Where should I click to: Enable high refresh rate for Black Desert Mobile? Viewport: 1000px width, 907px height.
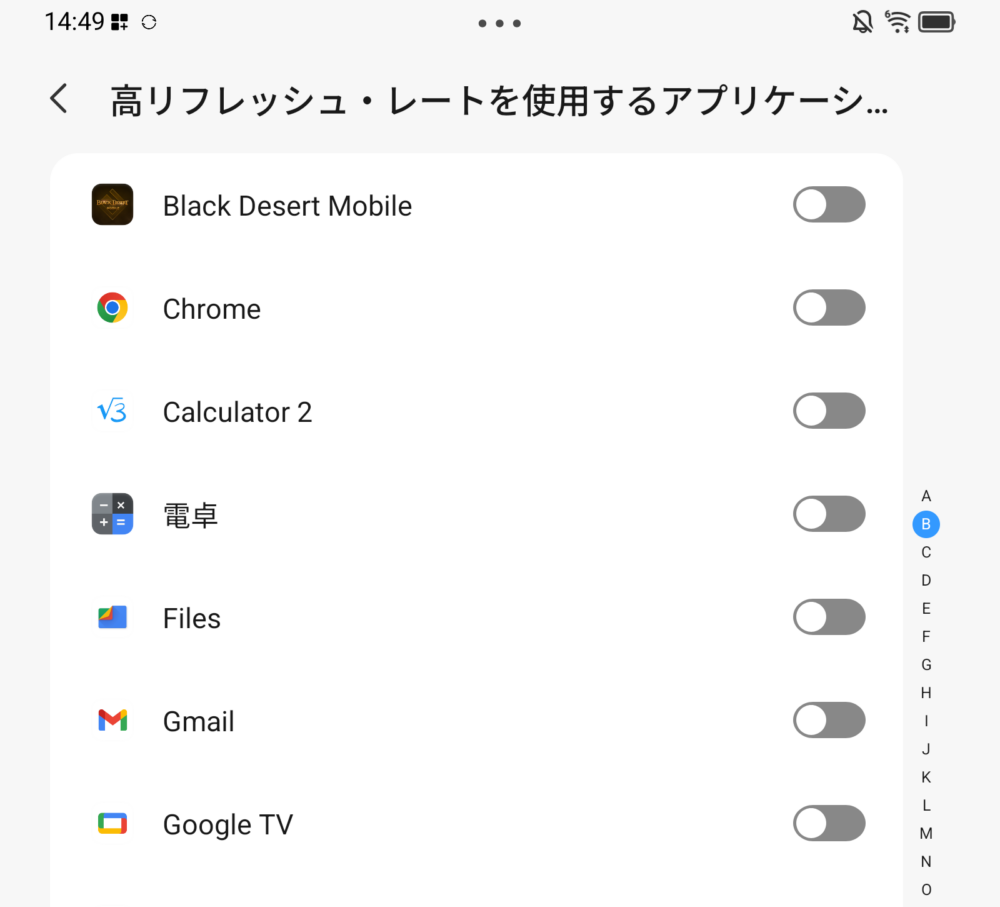(829, 205)
